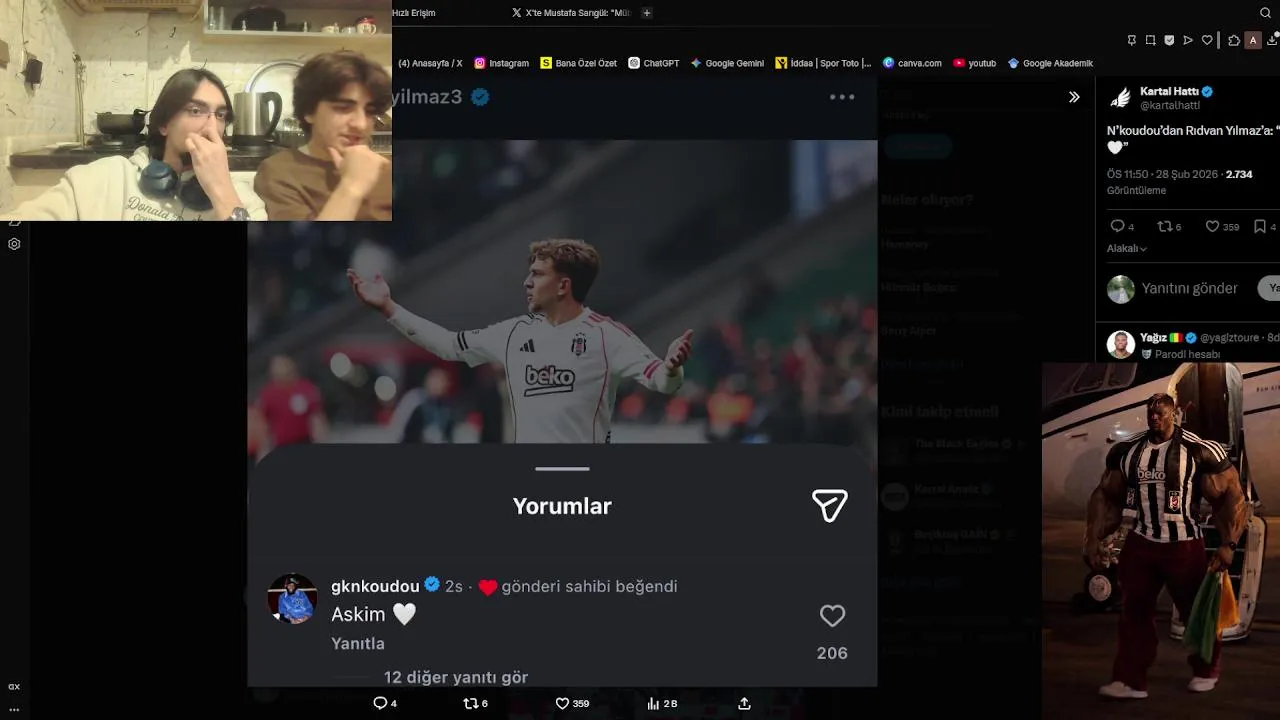This screenshot has width=1280, height=720.
Task: Open the ChatGPT bookmark
Action: [653, 63]
